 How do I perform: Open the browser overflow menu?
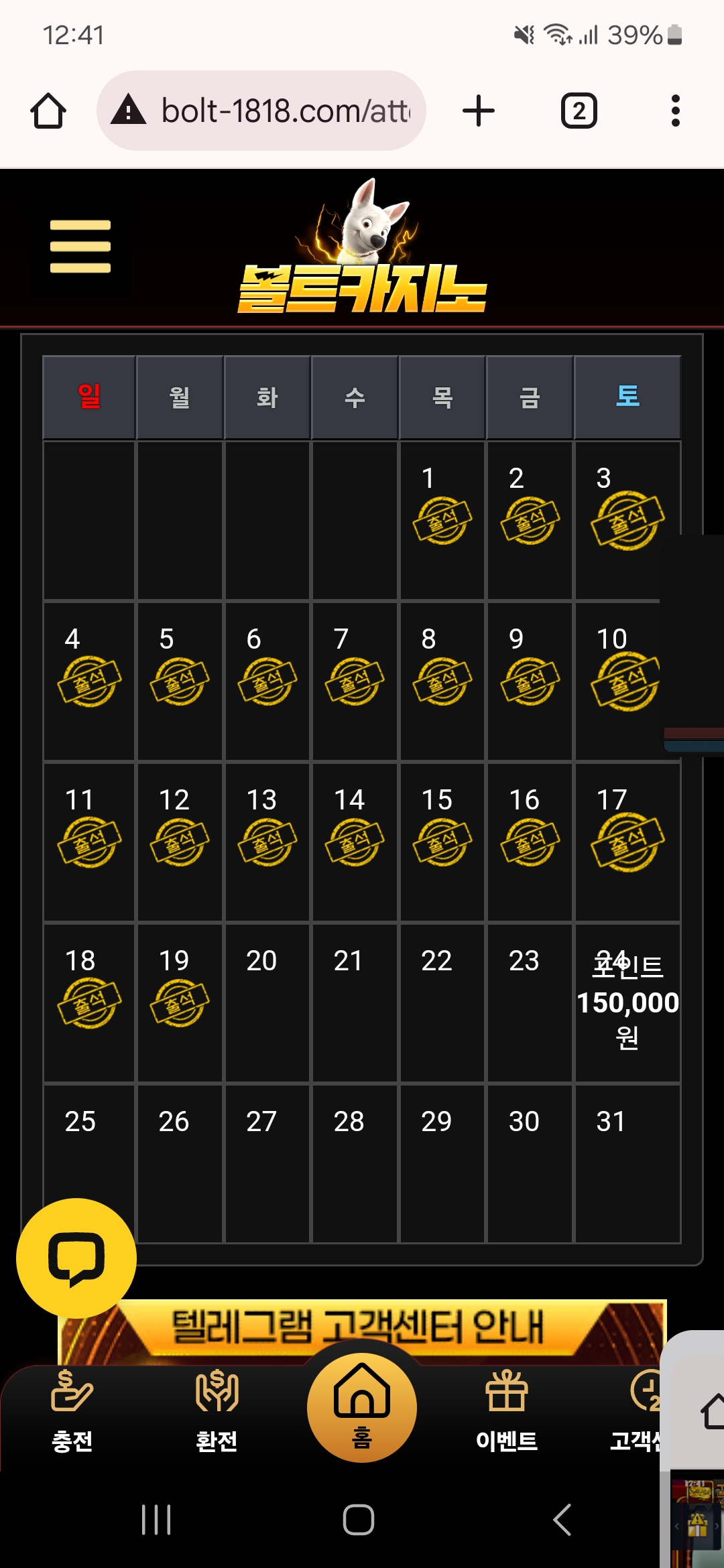(x=676, y=111)
